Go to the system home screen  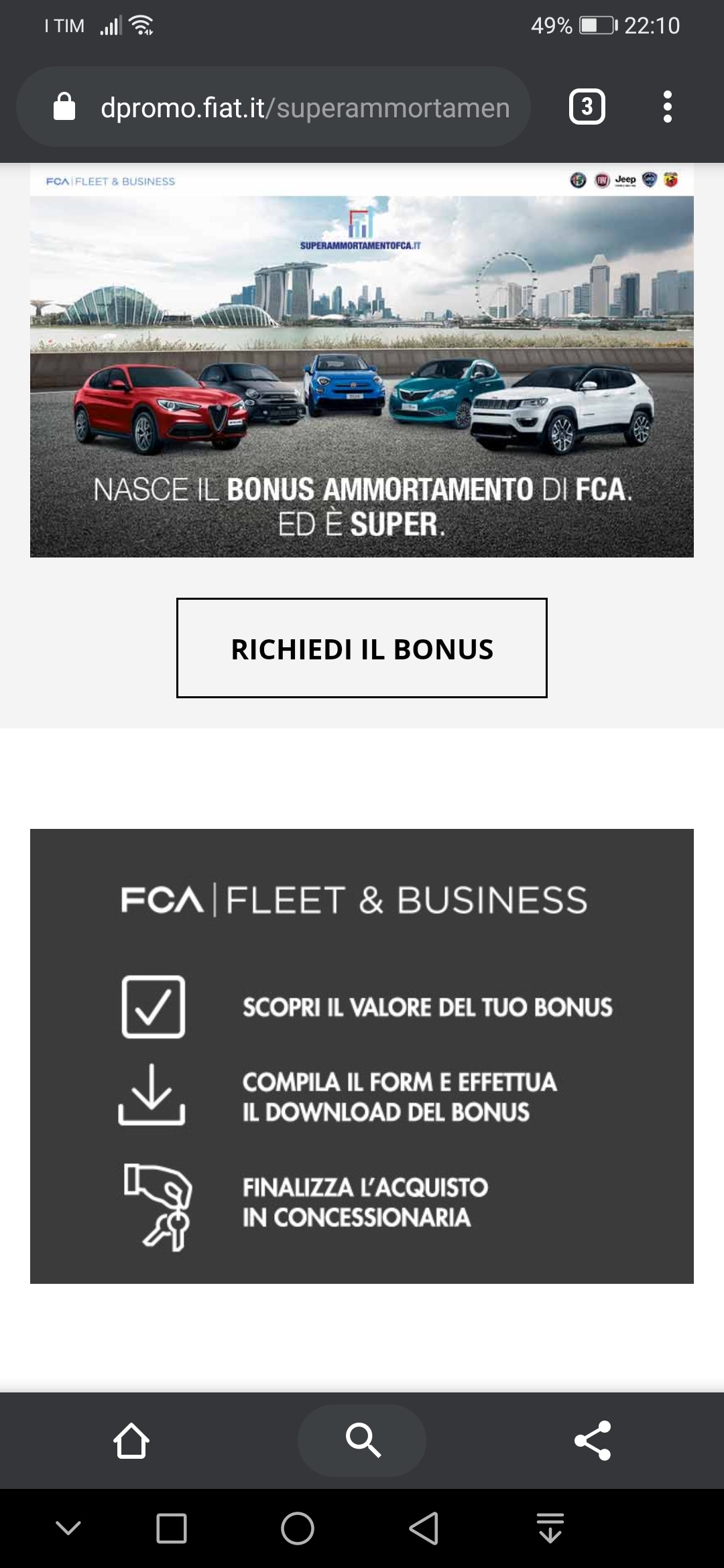[x=298, y=1528]
